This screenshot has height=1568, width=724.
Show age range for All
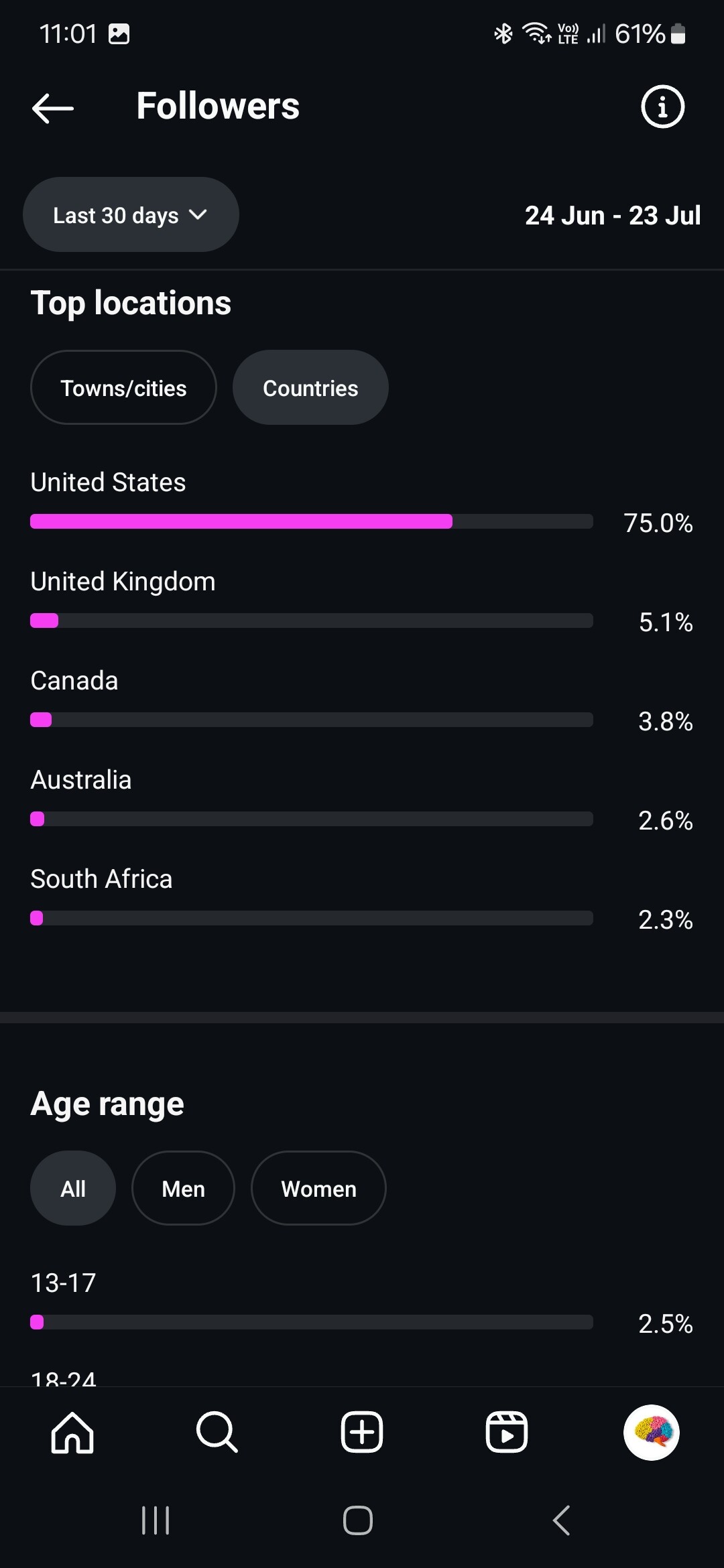[x=73, y=1188]
